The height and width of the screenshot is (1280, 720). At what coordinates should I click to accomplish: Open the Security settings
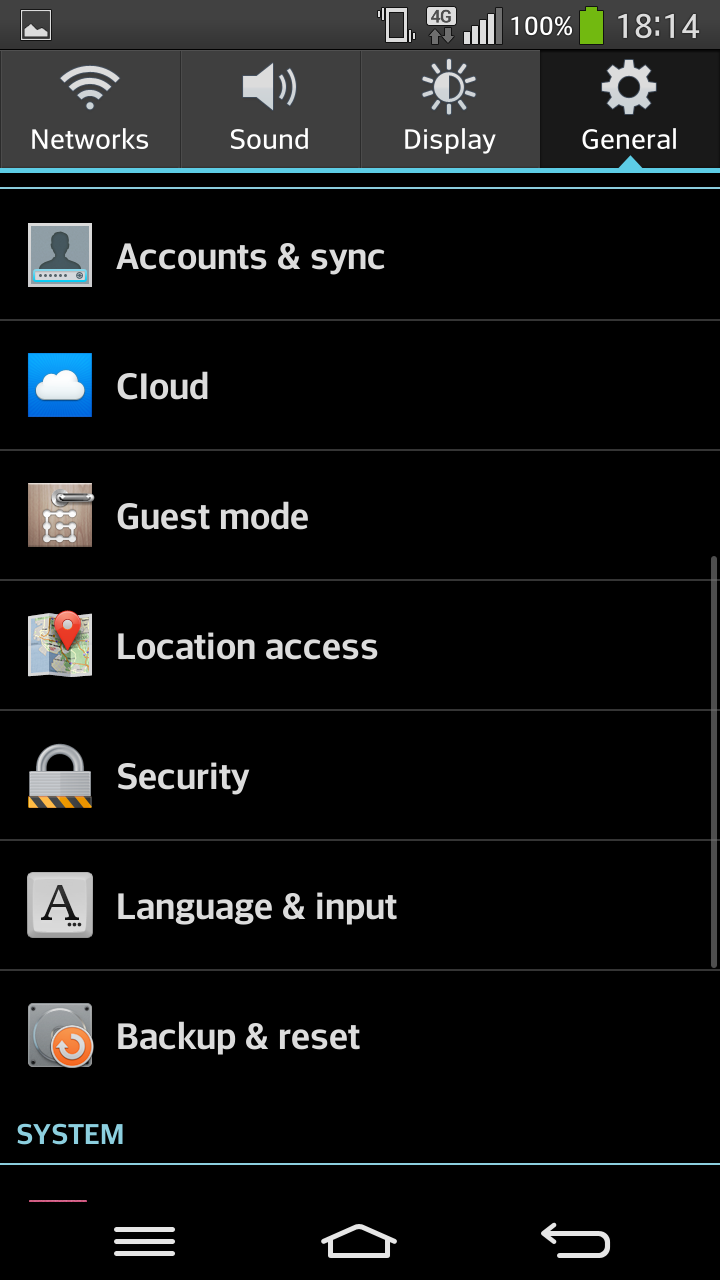click(x=360, y=776)
